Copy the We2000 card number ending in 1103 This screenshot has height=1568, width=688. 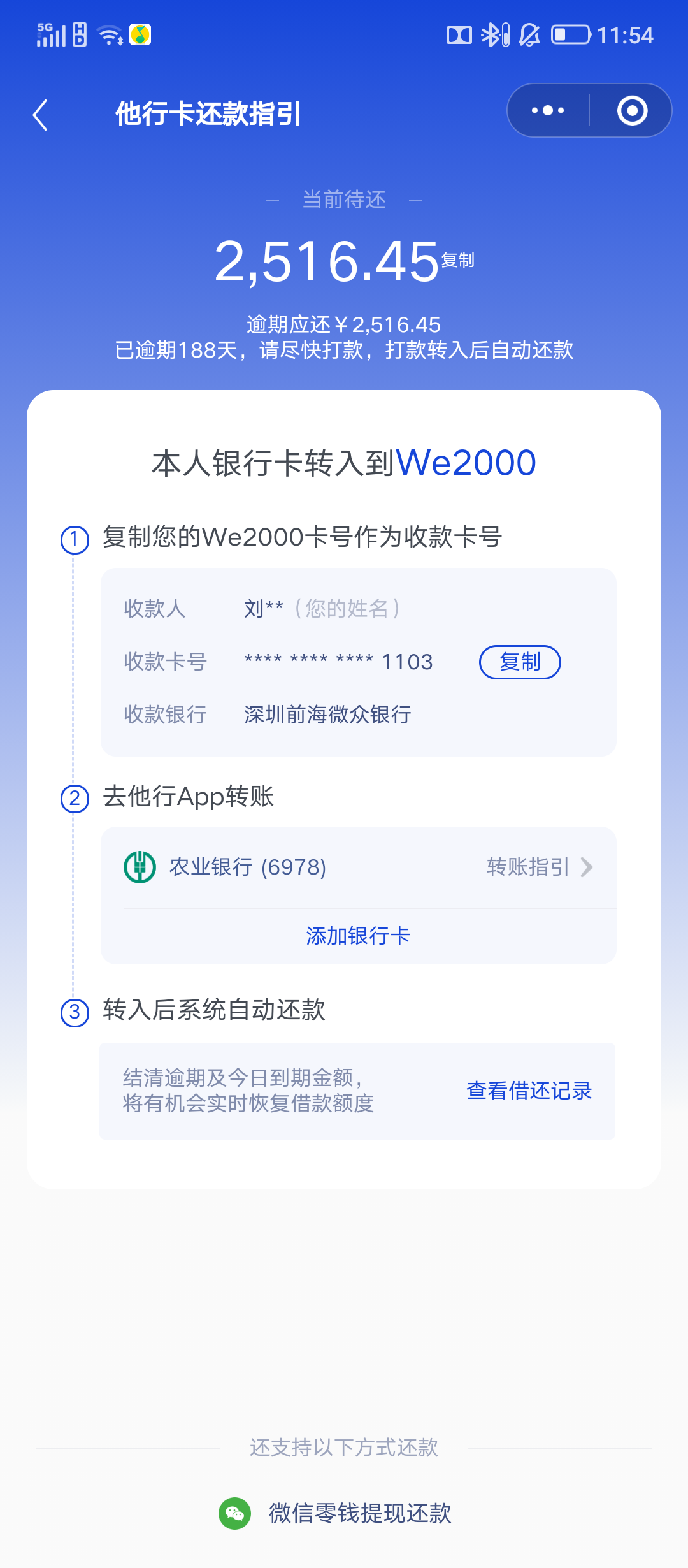519,662
